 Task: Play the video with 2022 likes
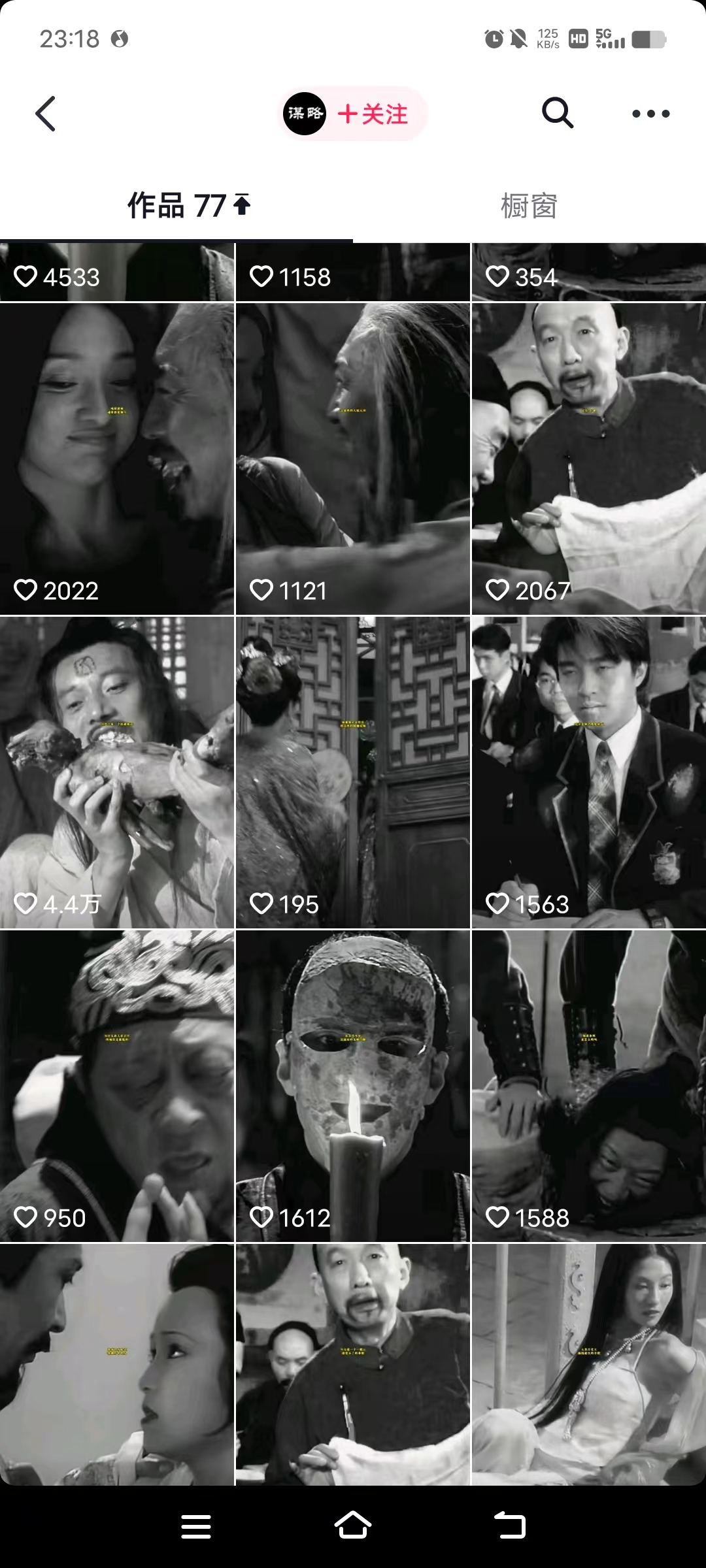click(x=116, y=457)
